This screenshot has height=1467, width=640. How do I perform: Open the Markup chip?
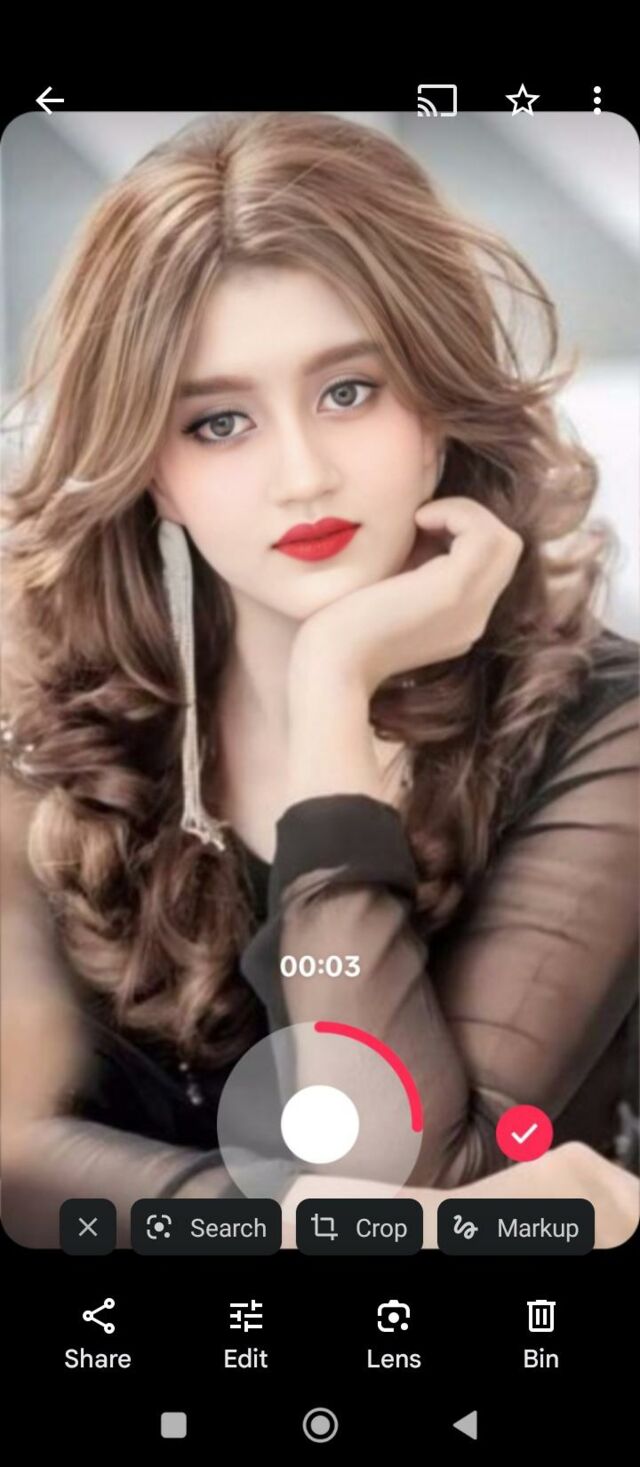pyautogui.click(x=516, y=1227)
